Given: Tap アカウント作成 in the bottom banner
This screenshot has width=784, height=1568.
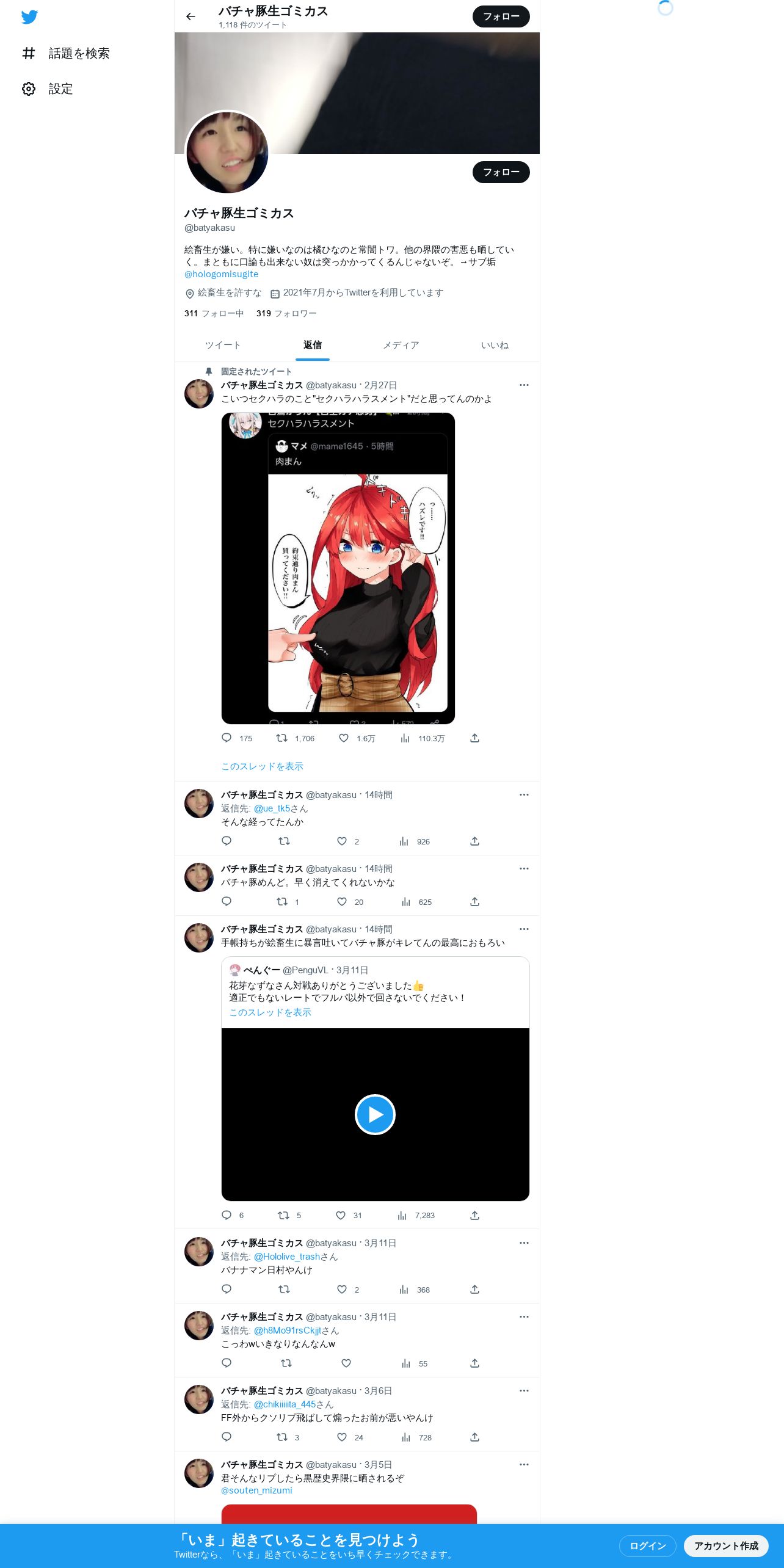Looking at the screenshot, I should [726, 1546].
